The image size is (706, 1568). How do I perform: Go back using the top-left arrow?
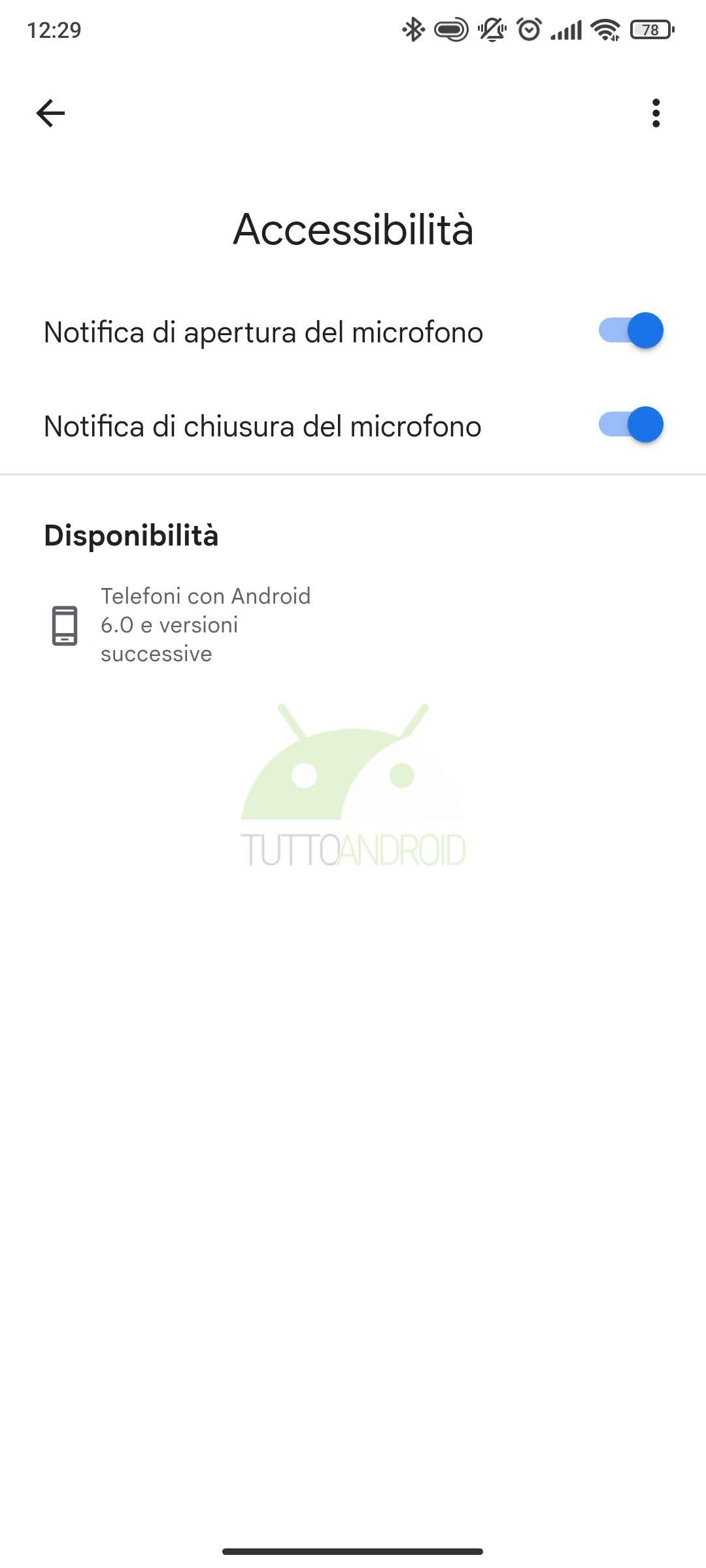click(x=50, y=113)
